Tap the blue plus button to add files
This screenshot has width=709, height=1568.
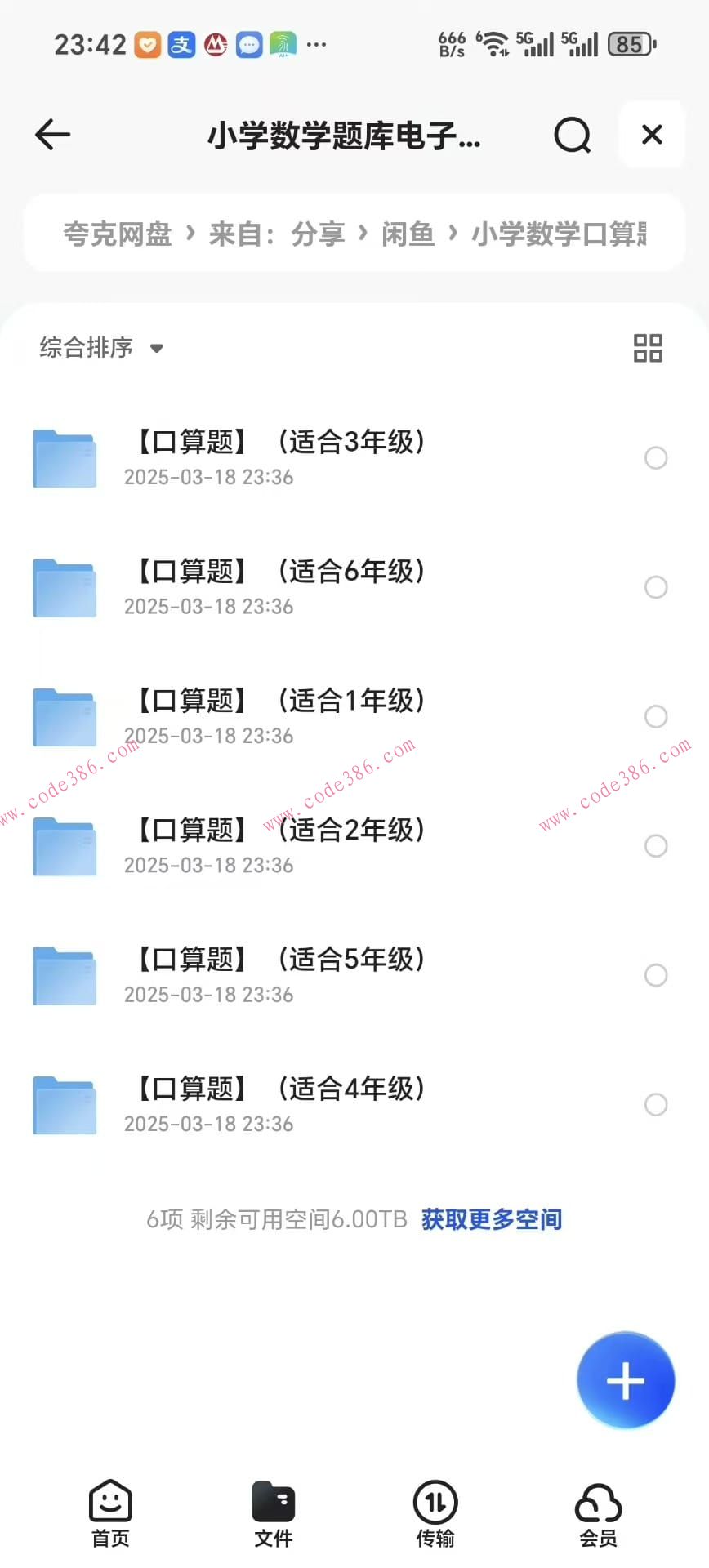[x=625, y=1380]
